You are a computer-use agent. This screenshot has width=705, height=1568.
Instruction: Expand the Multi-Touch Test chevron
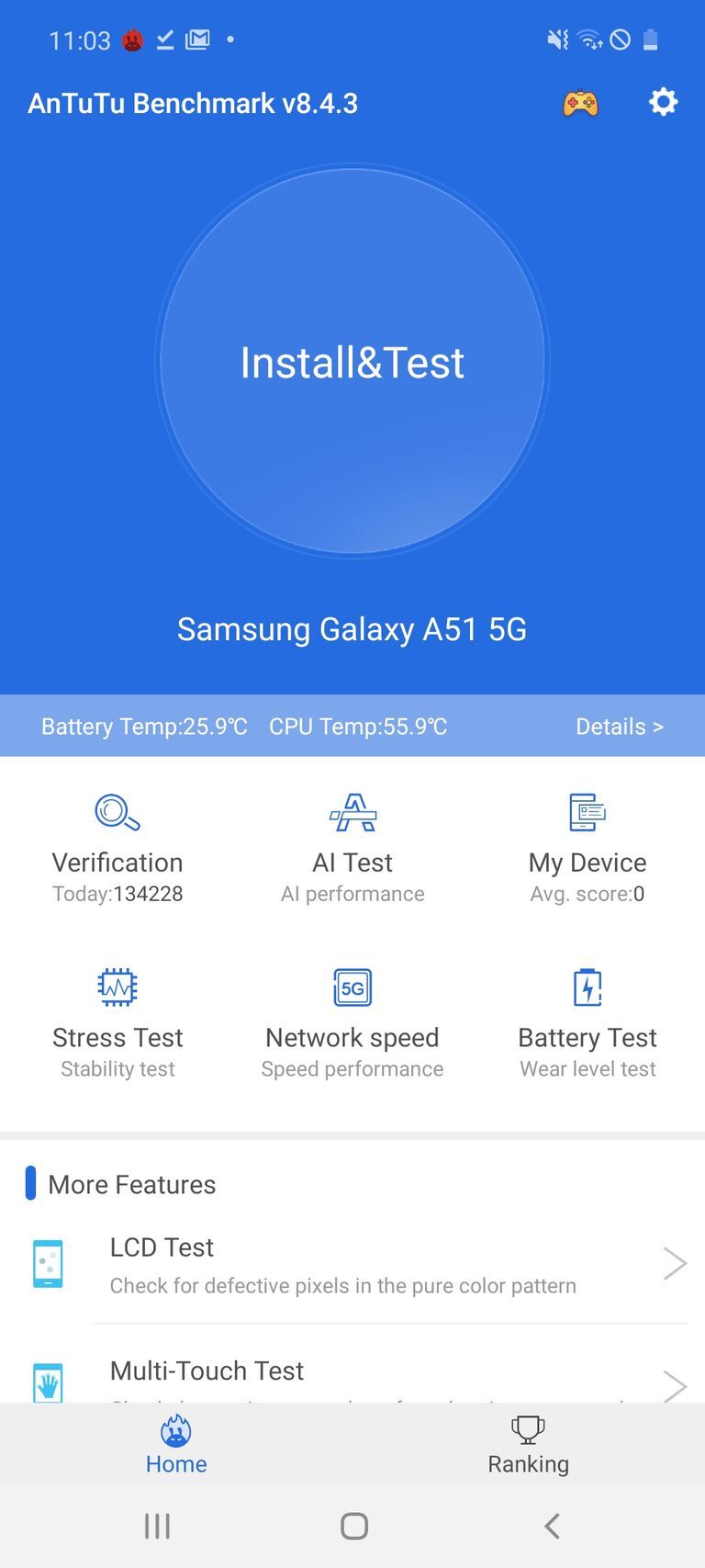675,1387
